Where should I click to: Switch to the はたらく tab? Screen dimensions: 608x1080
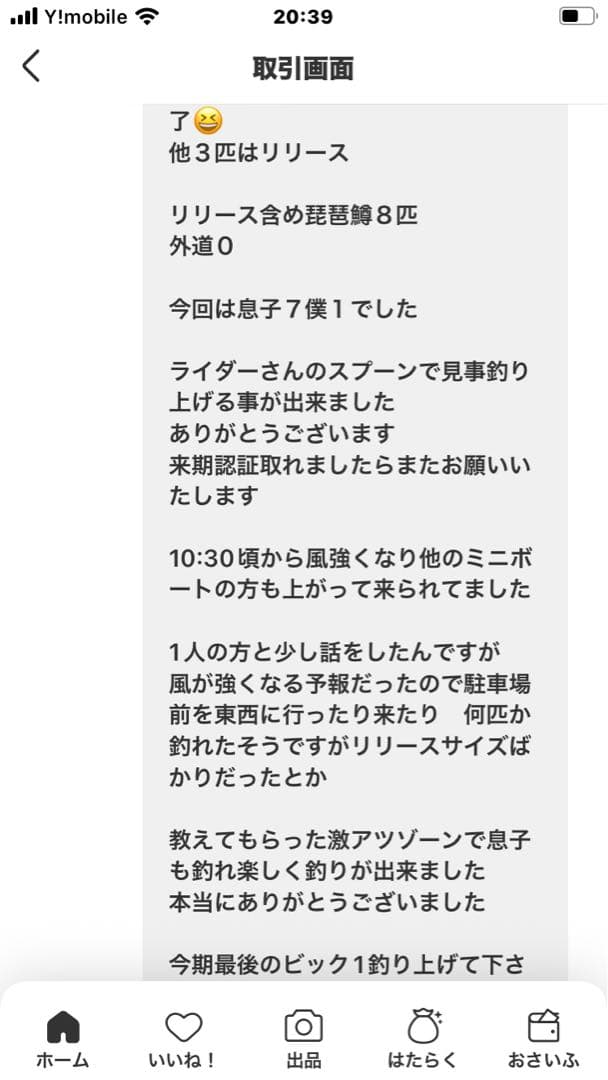coord(424,1038)
